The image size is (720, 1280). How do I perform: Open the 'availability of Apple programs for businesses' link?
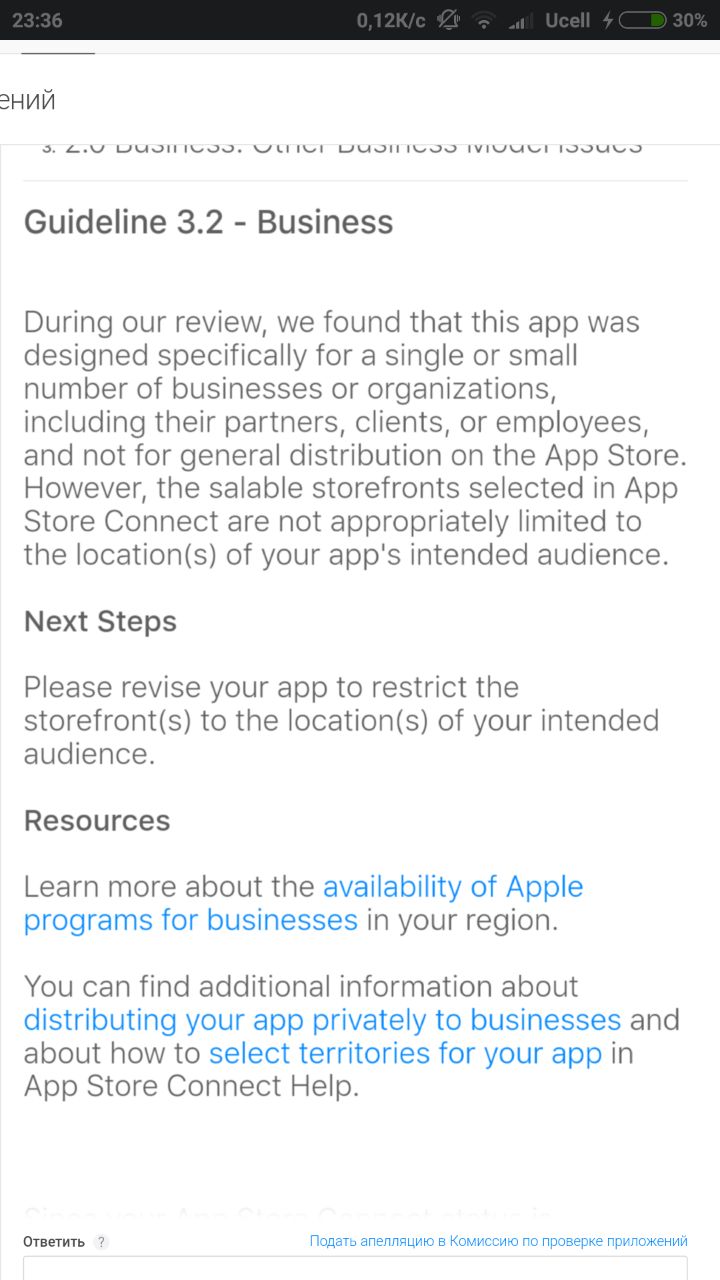452,887
